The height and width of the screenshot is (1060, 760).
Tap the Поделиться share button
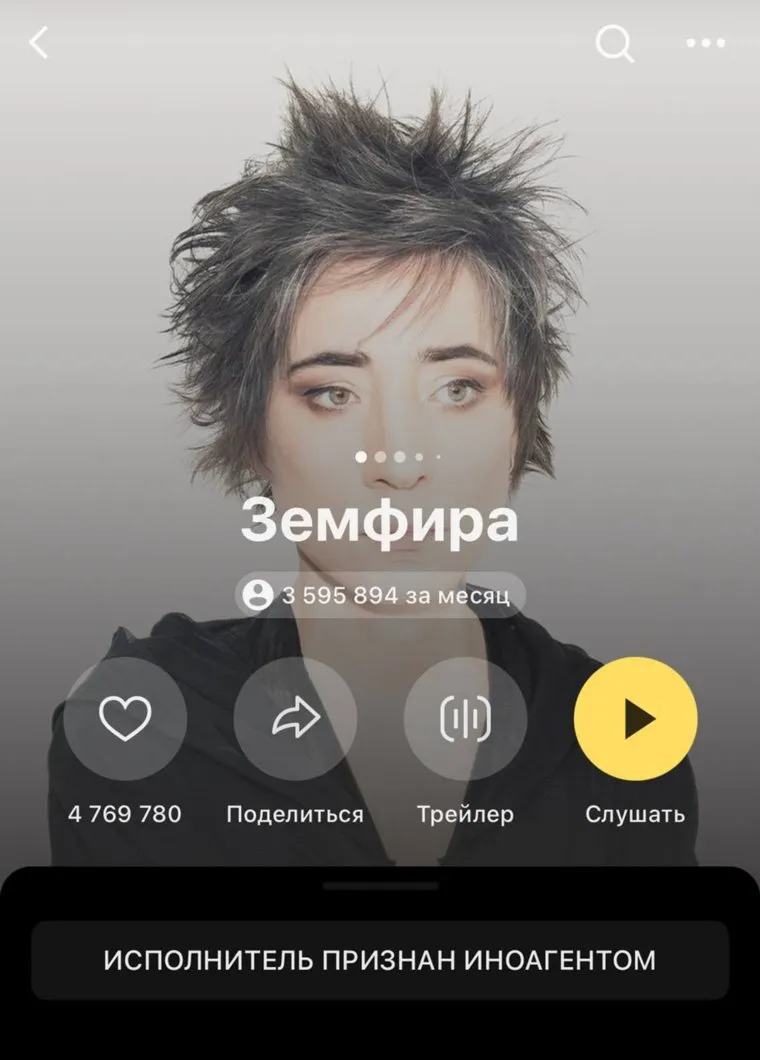point(295,718)
